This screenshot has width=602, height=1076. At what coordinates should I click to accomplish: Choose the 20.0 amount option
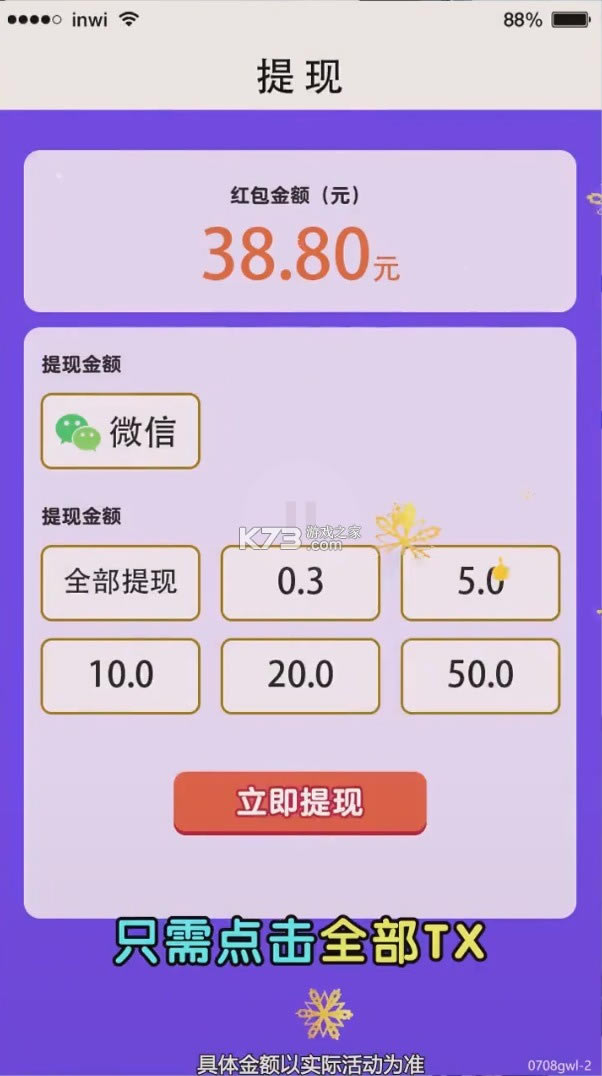coord(300,675)
